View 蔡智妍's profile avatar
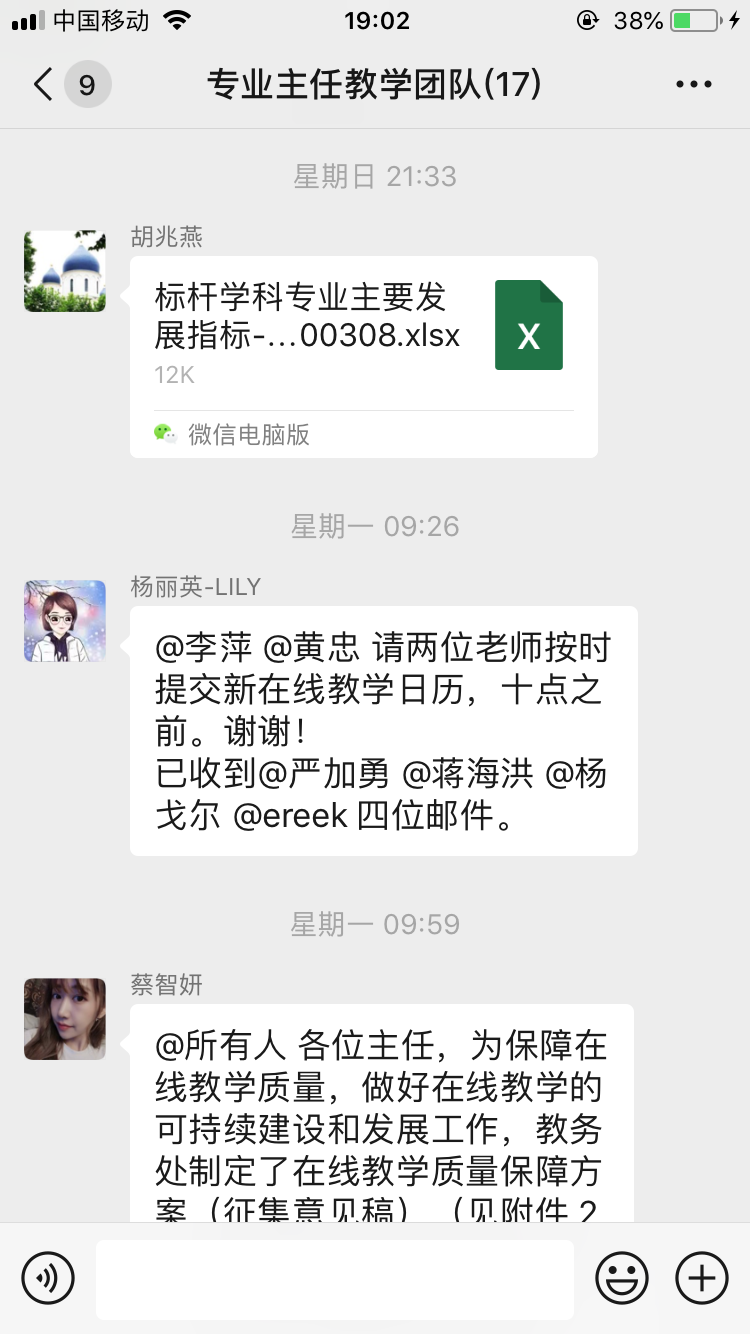This screenshot has height=1334, width=750. pos(65,1019)
